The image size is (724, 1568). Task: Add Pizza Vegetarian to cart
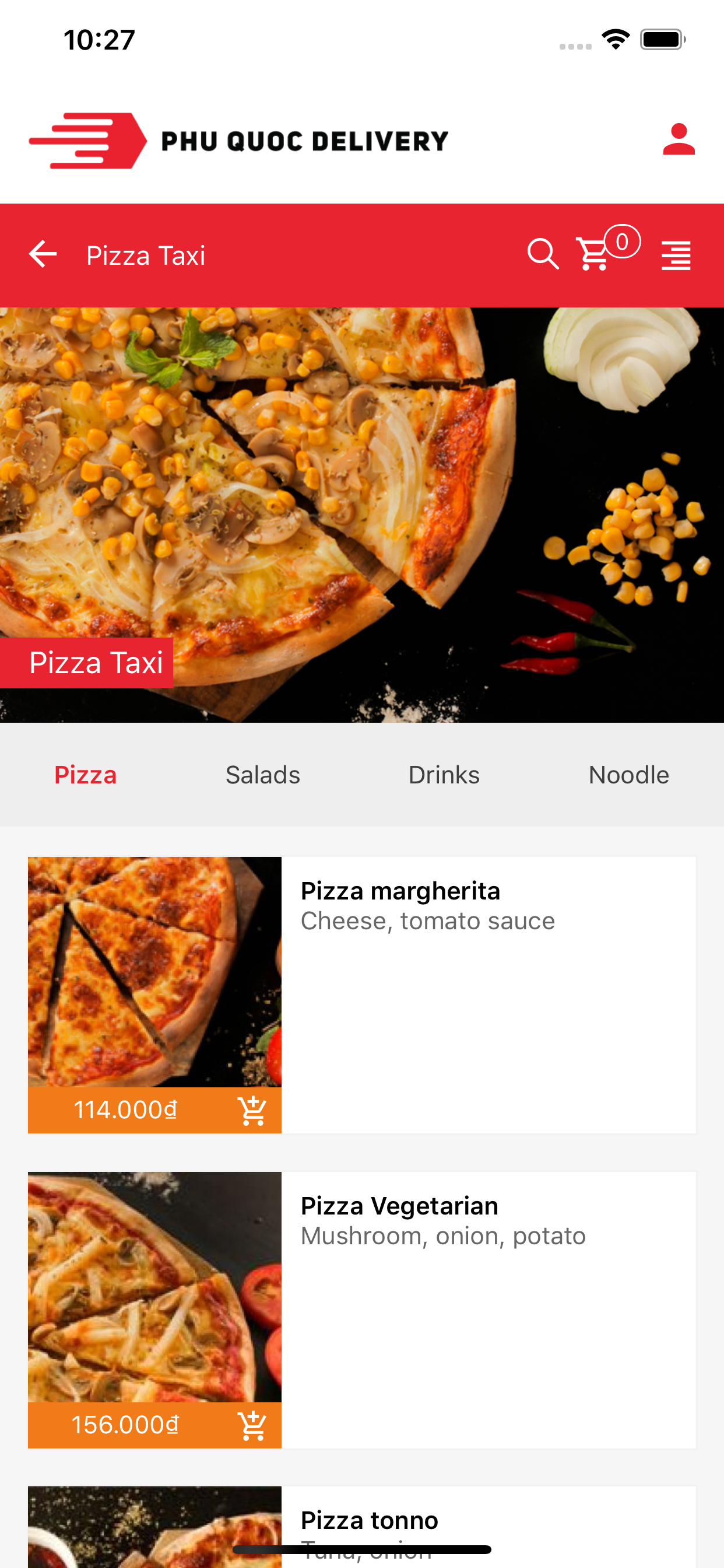coord(252,1425)
